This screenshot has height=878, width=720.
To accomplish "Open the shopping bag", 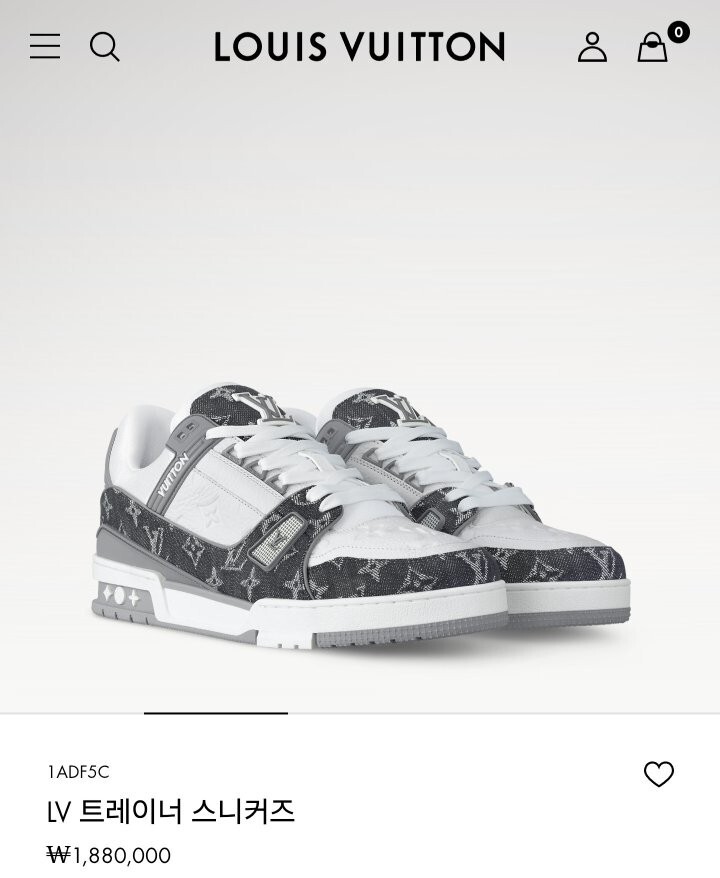I will tap(653, 47).
